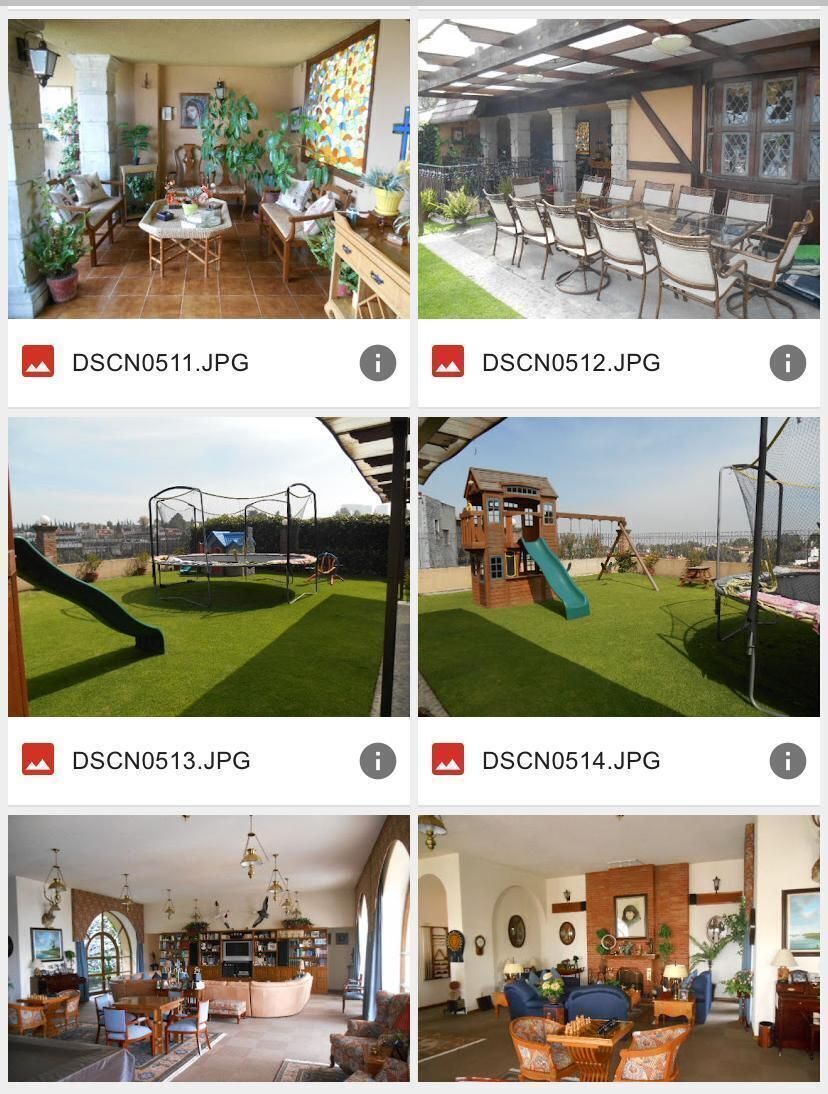Open the DSCN0513.JPG photo thumbnail
828x1094 pixels.
coord(208,566)
